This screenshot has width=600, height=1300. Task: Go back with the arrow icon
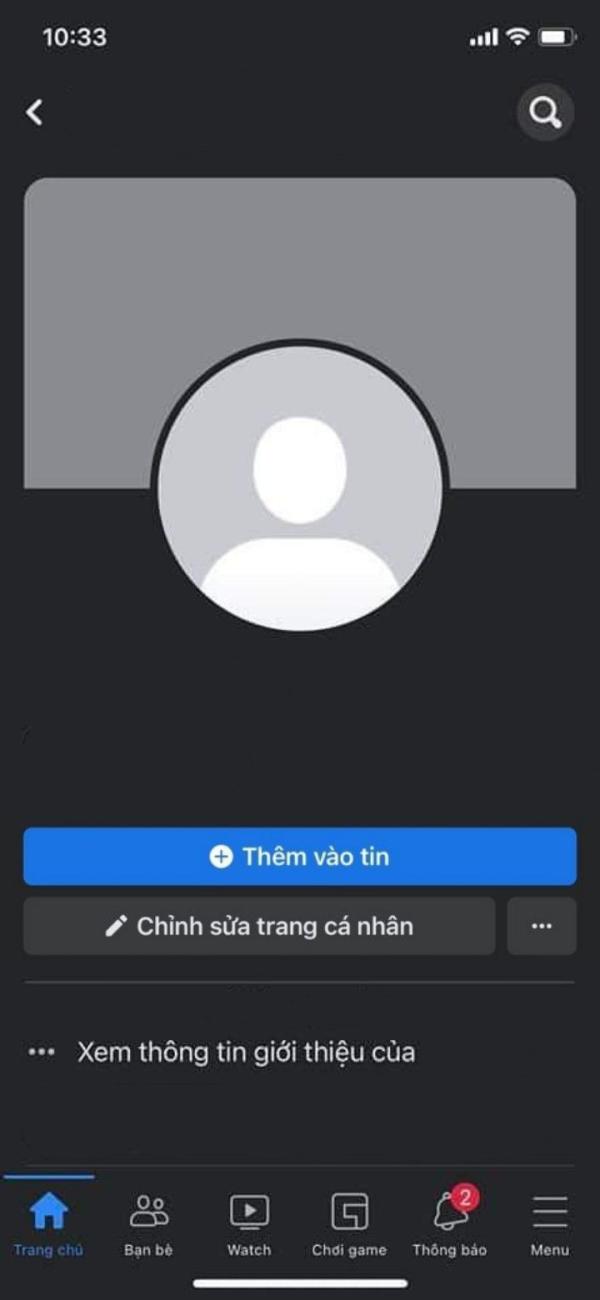click(x=35, y=112)
